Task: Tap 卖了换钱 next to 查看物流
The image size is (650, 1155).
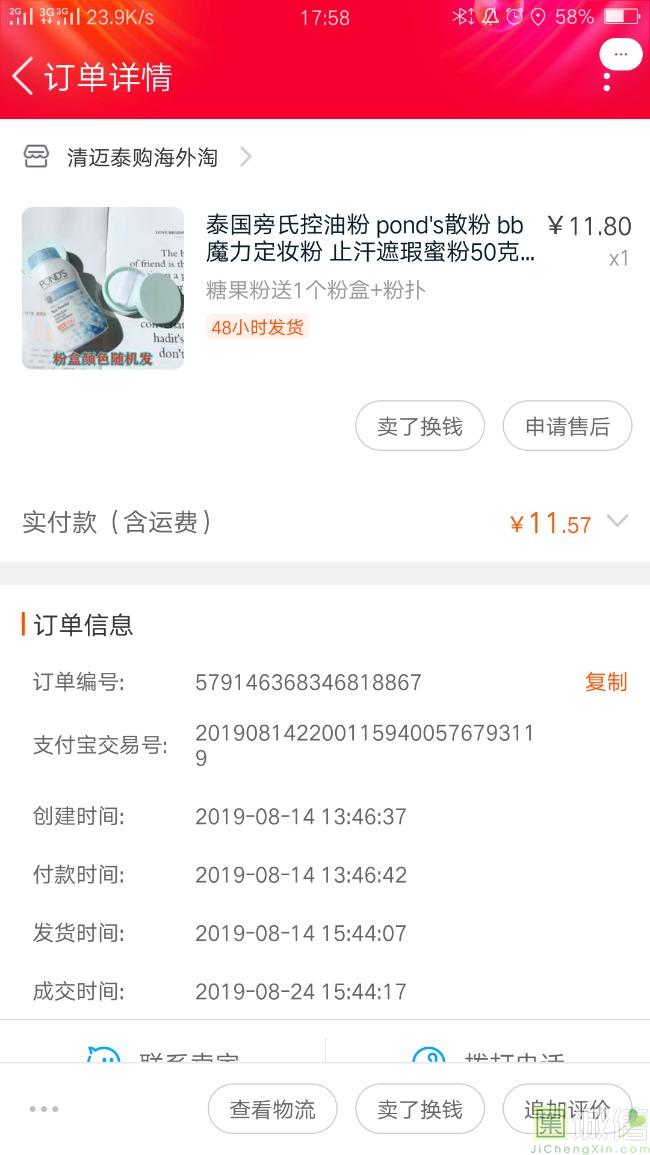Action: pyautogui.click(x=420, y=1109)
